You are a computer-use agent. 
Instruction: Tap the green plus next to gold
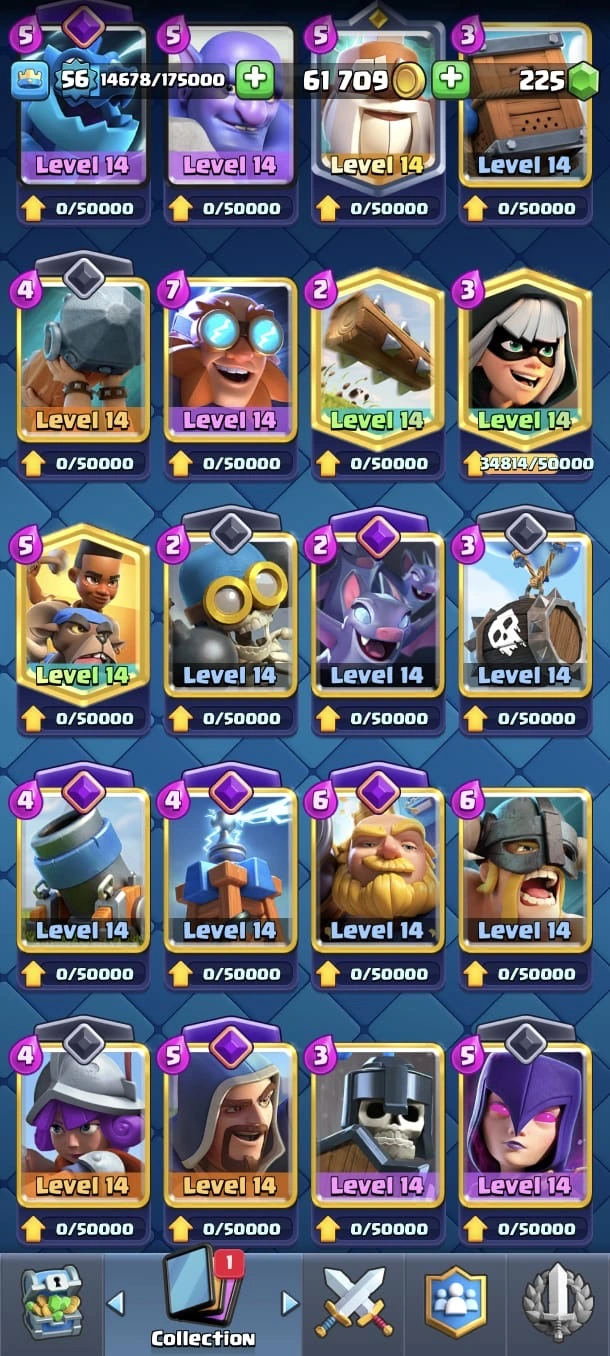coord(451,80)
